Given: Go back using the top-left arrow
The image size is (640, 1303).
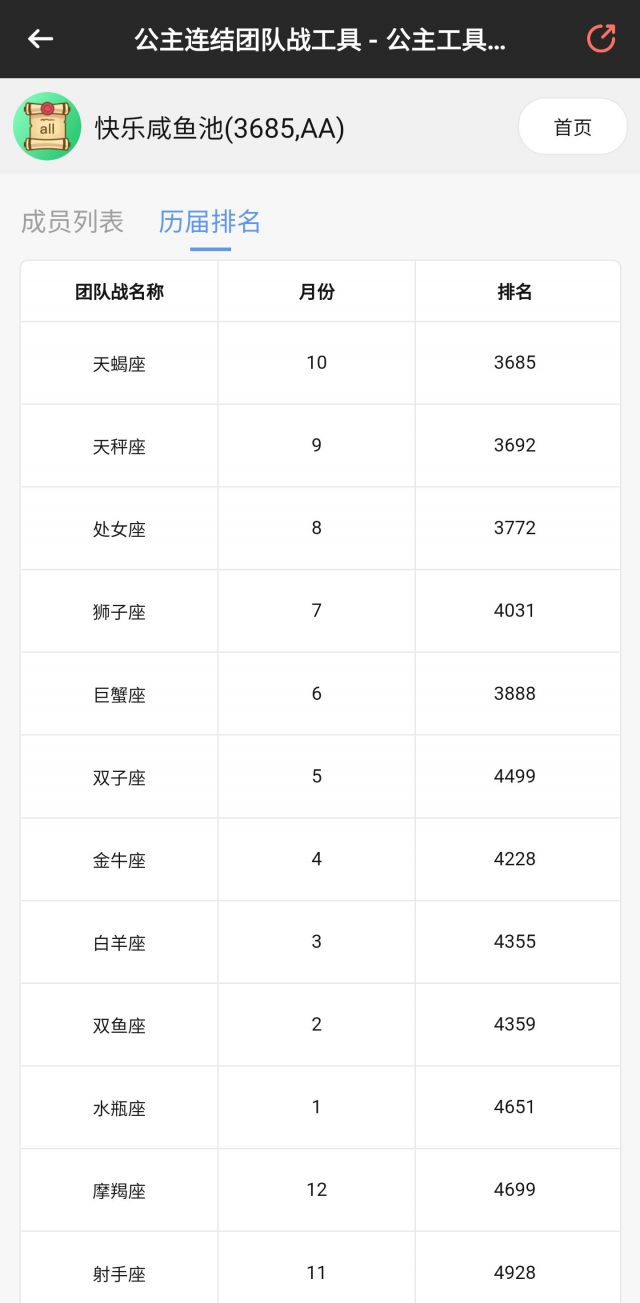Looking at the screenshot, I should point(40,39).
